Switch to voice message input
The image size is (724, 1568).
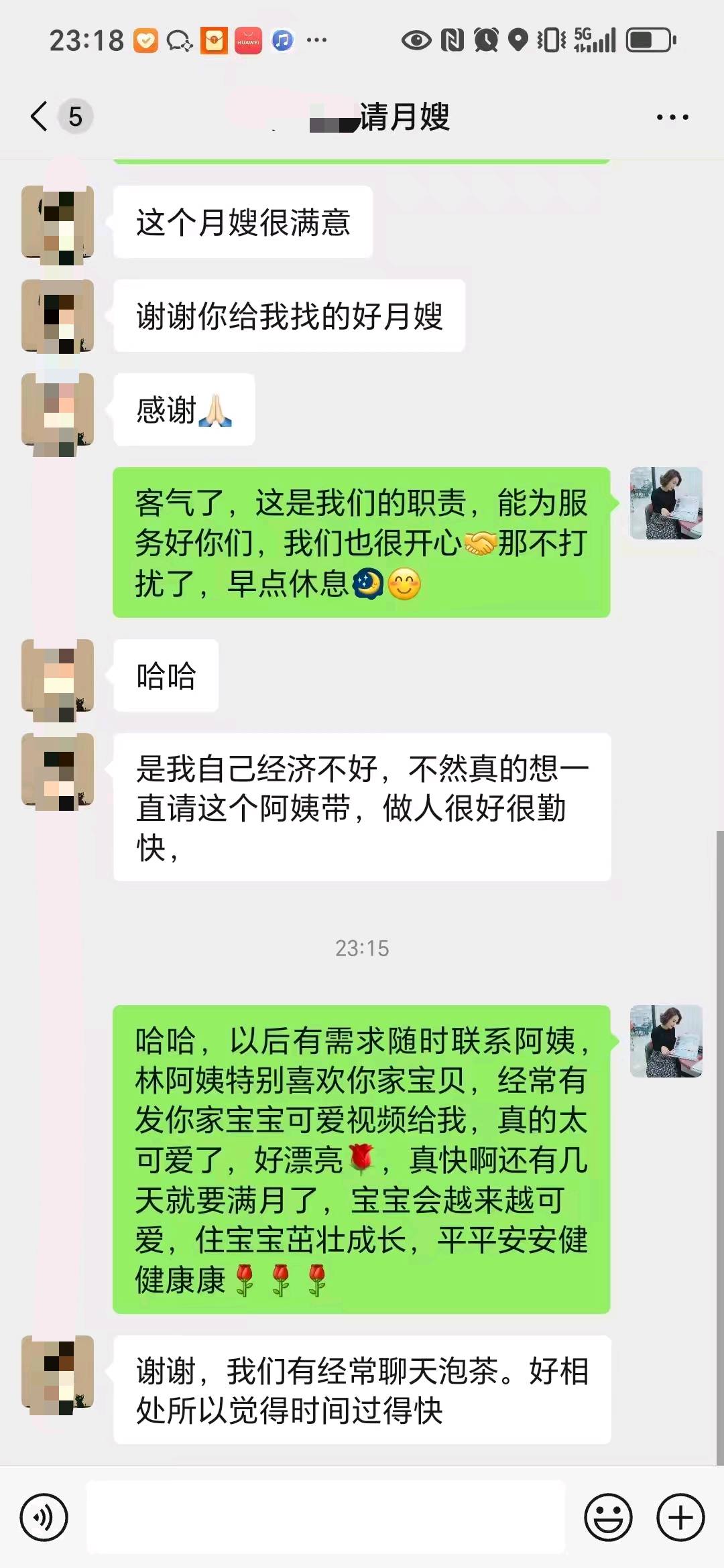click(44, 1517)
